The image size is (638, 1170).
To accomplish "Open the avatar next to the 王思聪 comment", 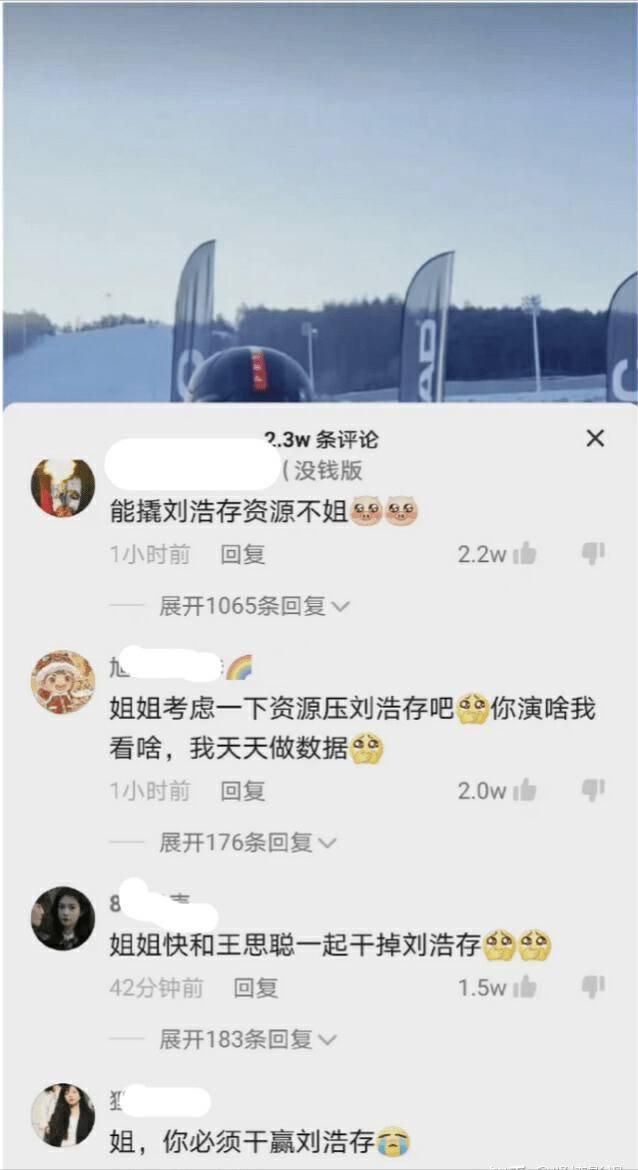I will (63, 919).
